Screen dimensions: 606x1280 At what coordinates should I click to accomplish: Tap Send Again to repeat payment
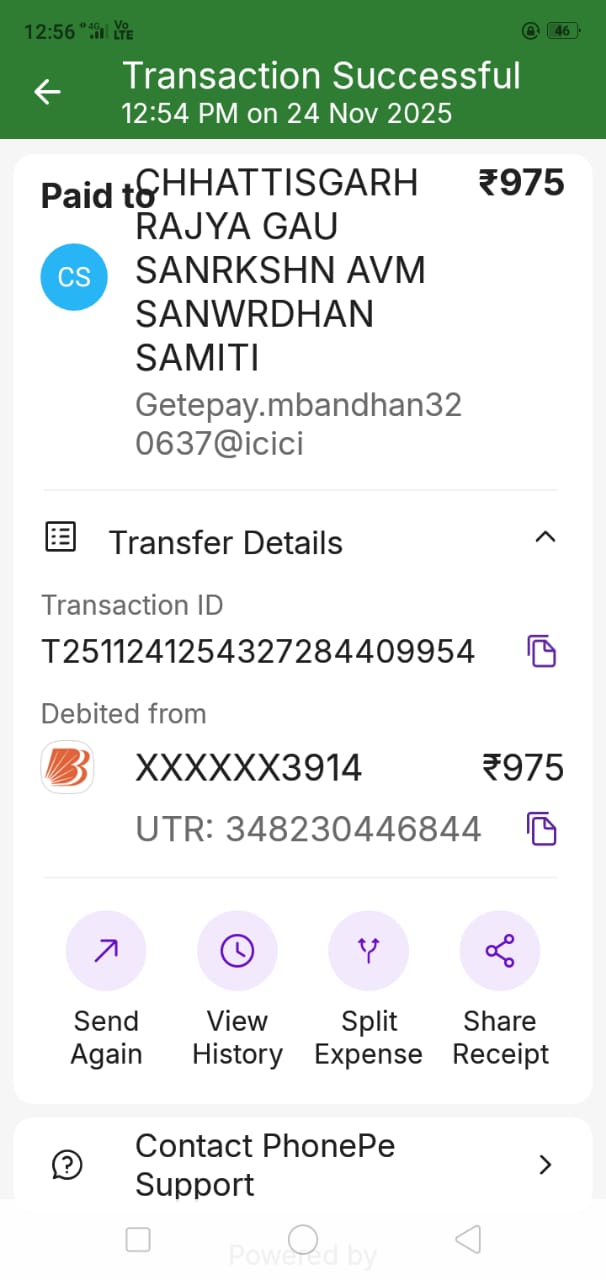point(106,950)
